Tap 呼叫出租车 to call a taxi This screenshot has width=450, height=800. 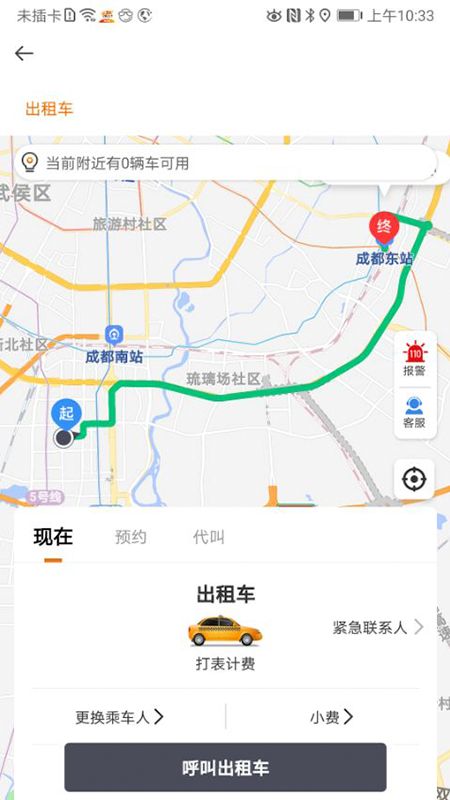225,767
